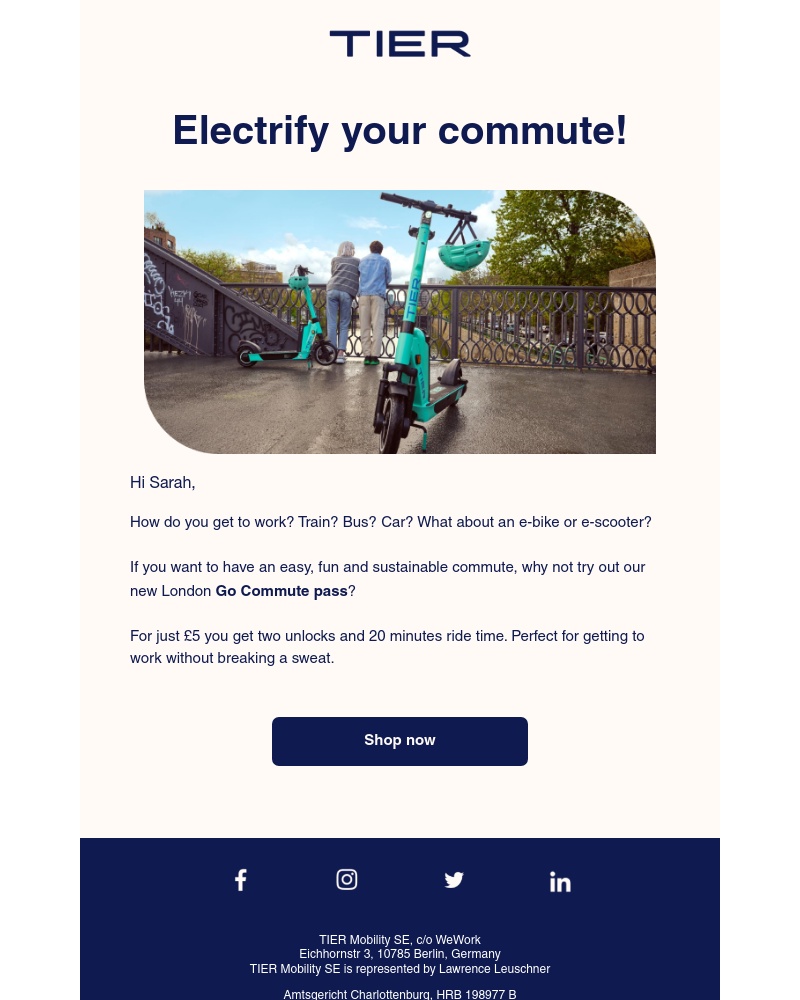Click the Lawrence Leuschner representative line
Screen dimensions: 800x1000
click(x=400, y=969)
